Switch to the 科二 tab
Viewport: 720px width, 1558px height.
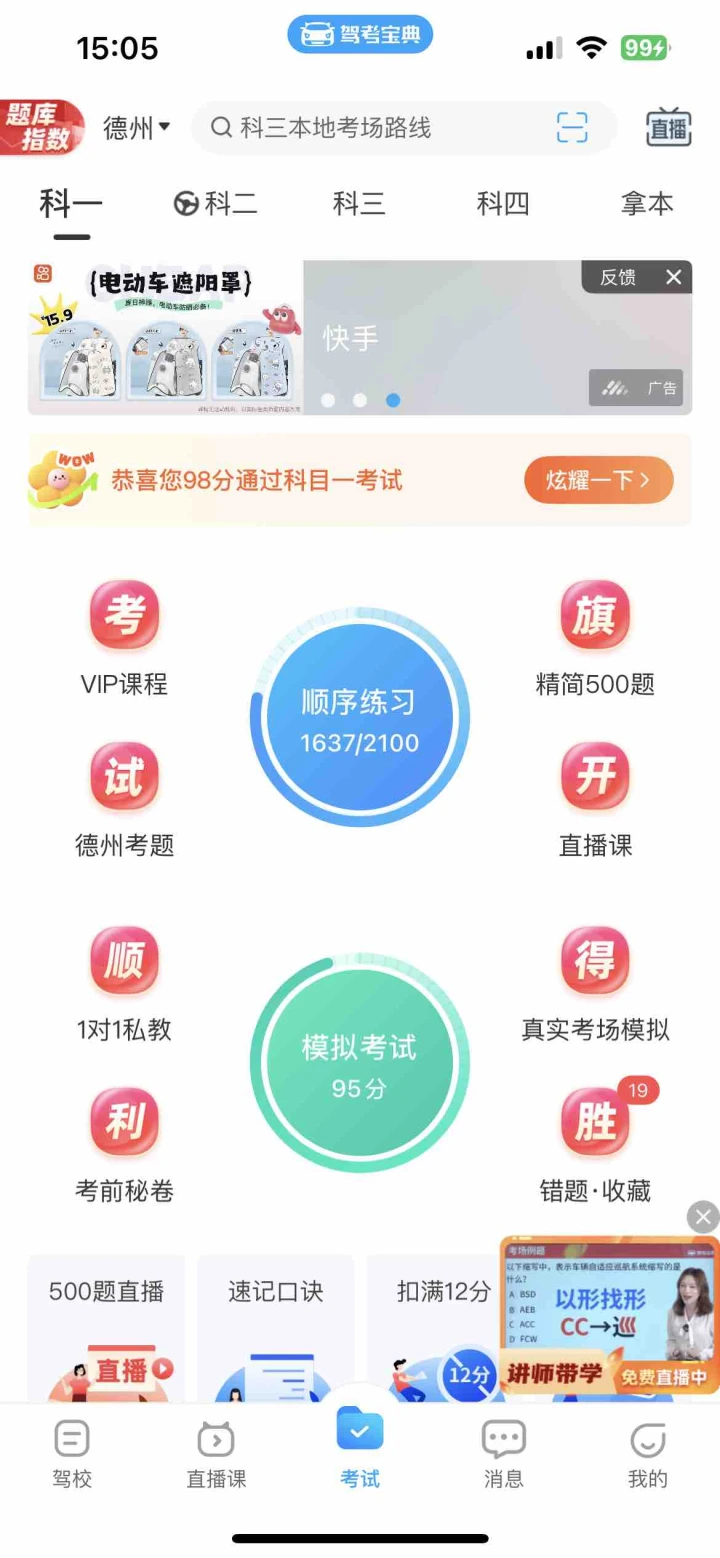[216, 204]
